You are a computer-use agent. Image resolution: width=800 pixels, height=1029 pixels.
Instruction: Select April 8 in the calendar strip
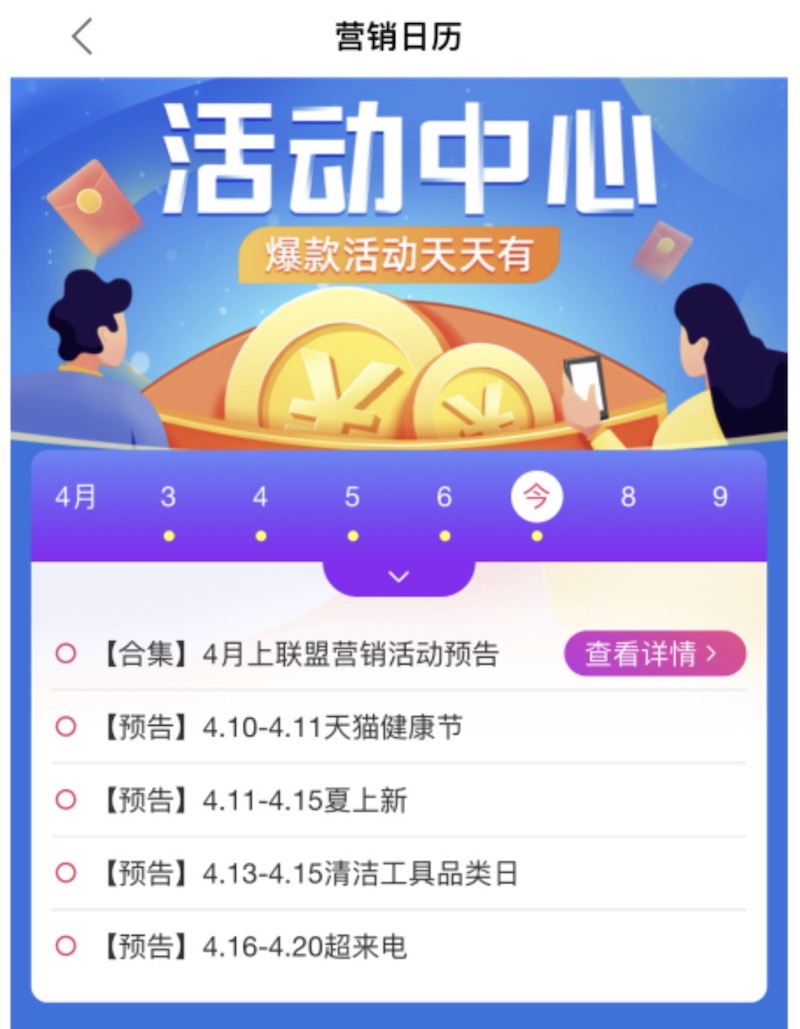tap(628, 497)
